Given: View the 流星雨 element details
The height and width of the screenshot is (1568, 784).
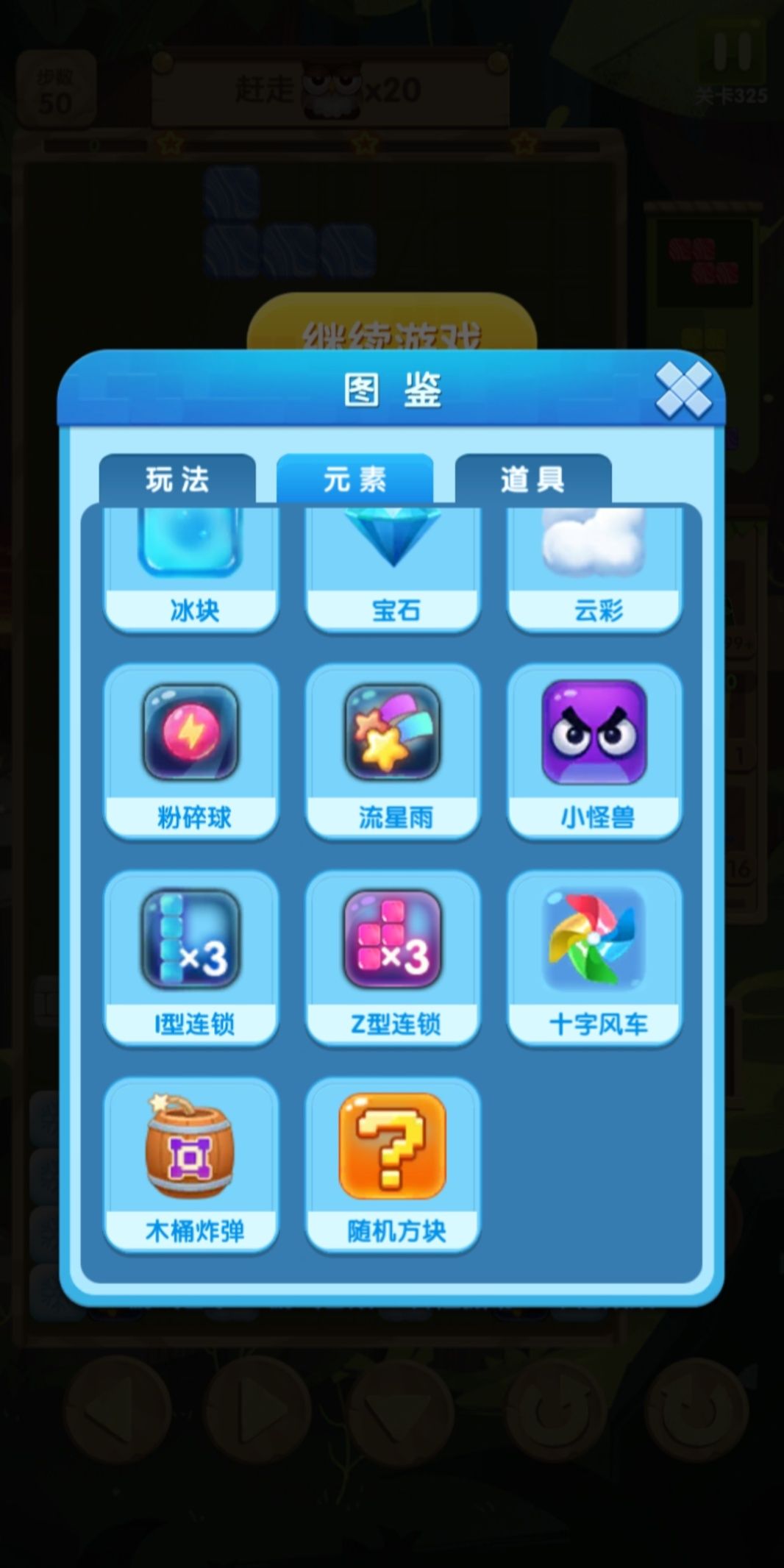Looking at the screenshot, I should coord(393,750).
